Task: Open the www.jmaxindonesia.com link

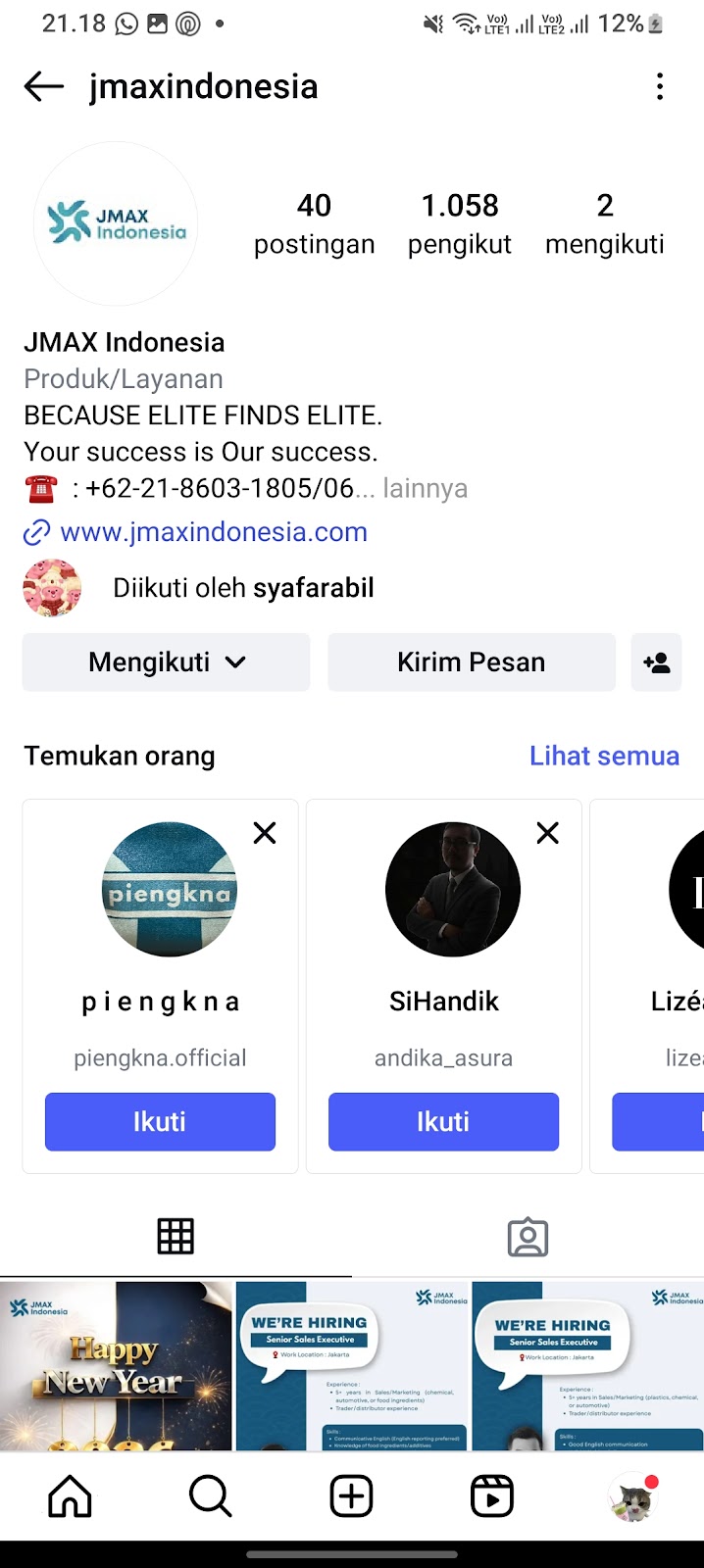Action: pyautogui.click(x=214, y=532)
